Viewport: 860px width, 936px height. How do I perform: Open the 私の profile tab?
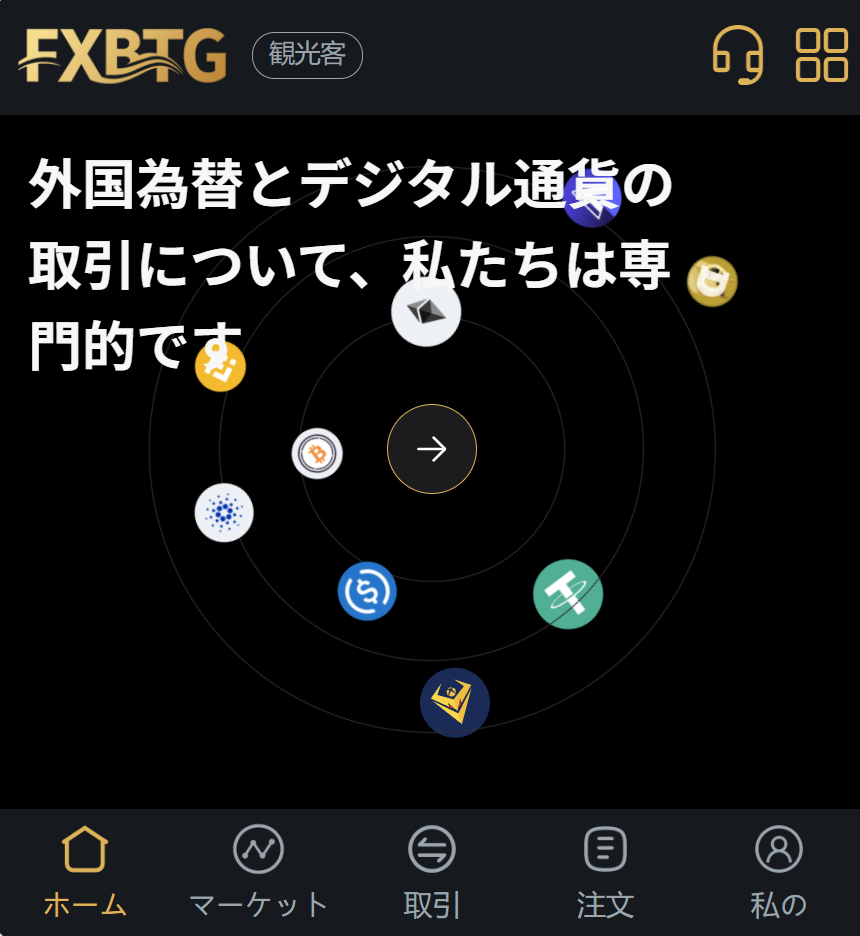coord(778,872)
